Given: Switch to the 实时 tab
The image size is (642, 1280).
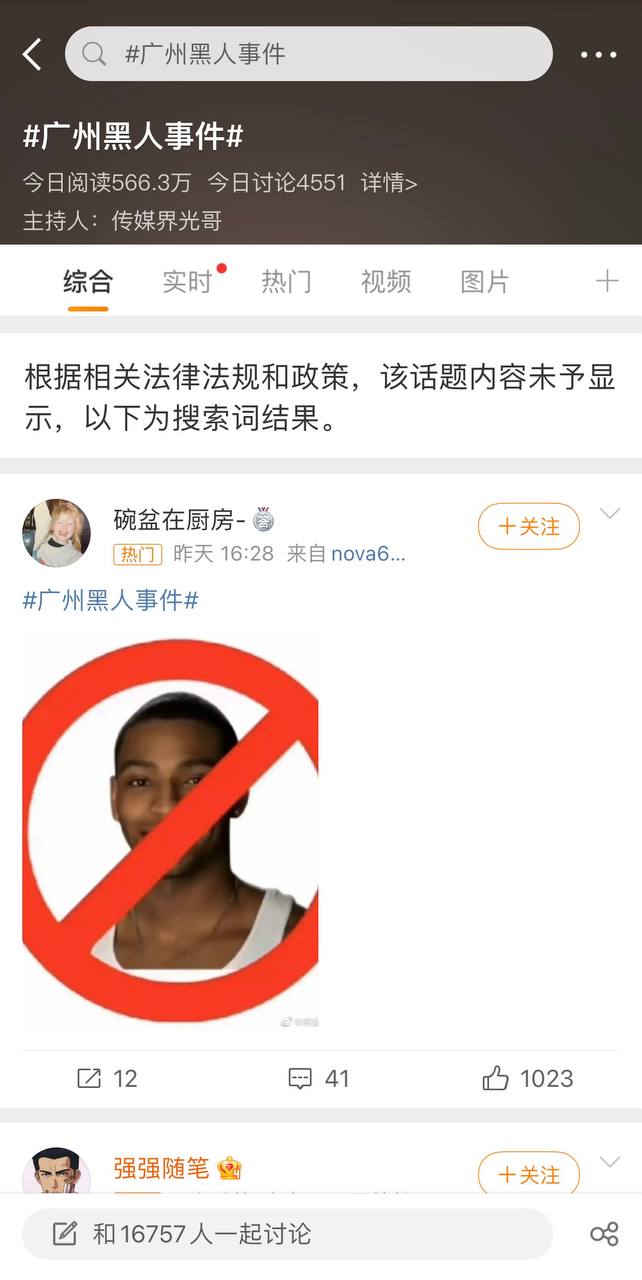Looking at the screenshot, I should point(187,282).
